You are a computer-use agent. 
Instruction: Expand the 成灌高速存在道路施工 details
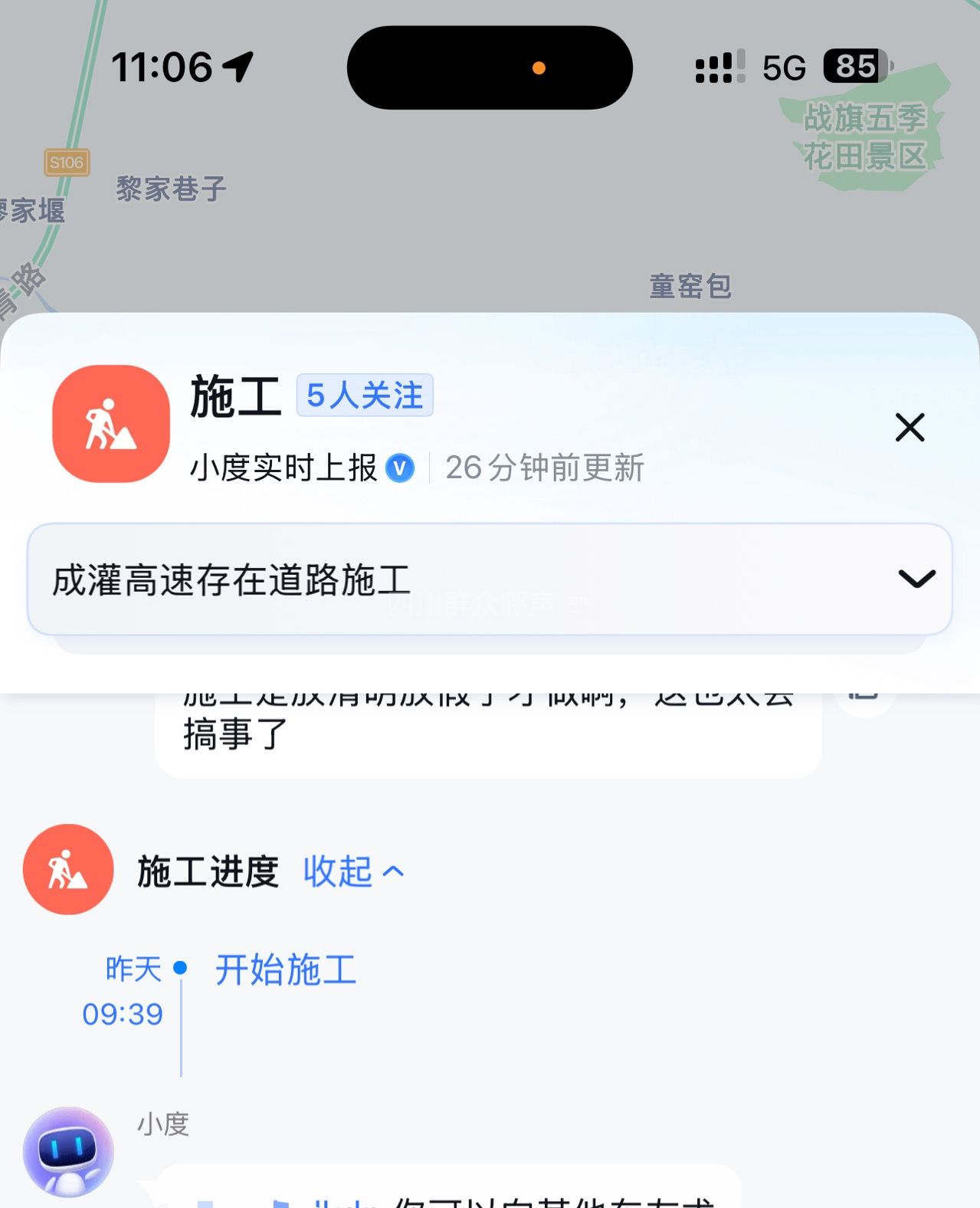click(916, 579)
